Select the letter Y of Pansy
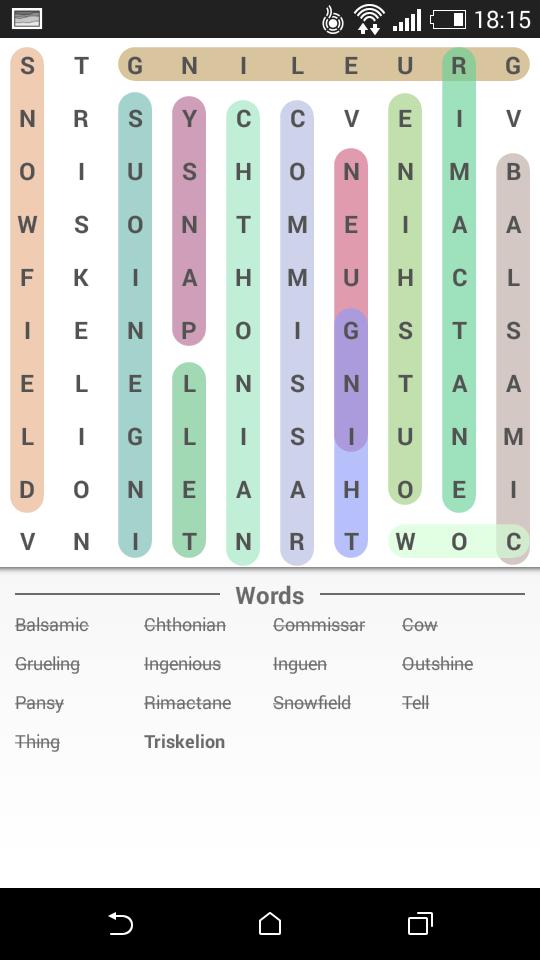Image resolution: width=540 pixels, height=960 pixels. pyautogui.click(x=189, y=118)
